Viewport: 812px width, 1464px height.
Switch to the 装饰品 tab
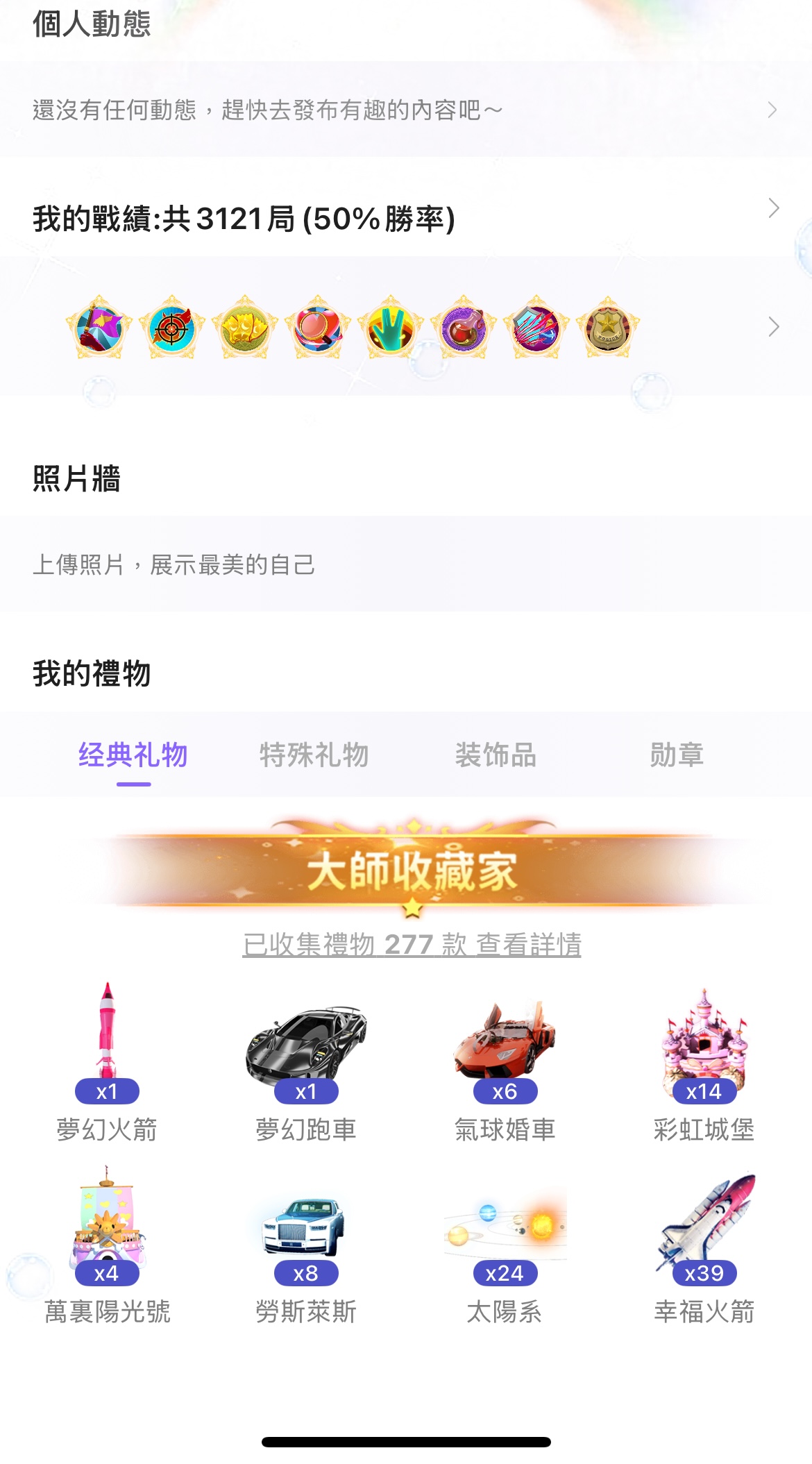(x=496, y=755)
